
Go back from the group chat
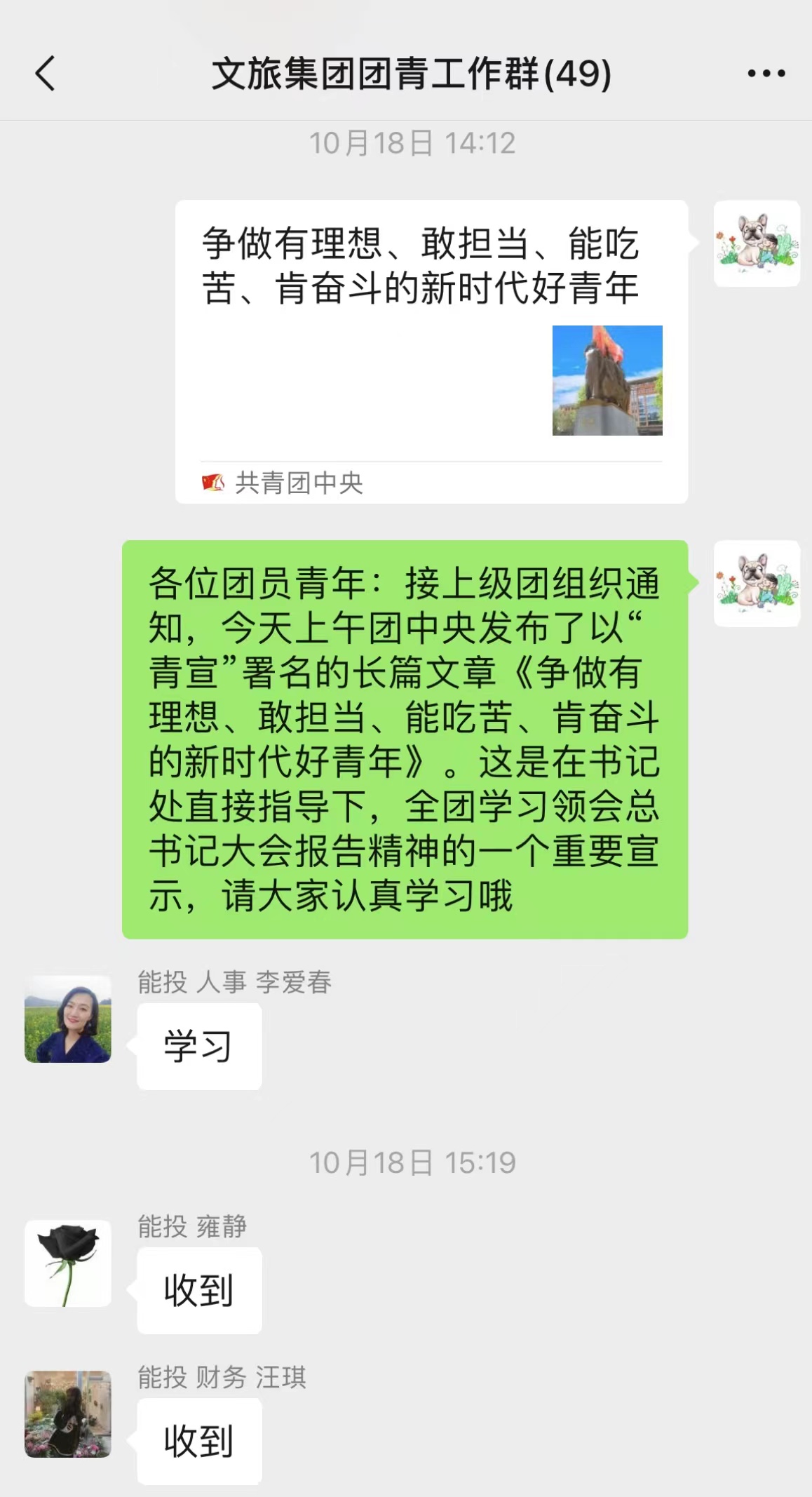[x=45, y=74]
